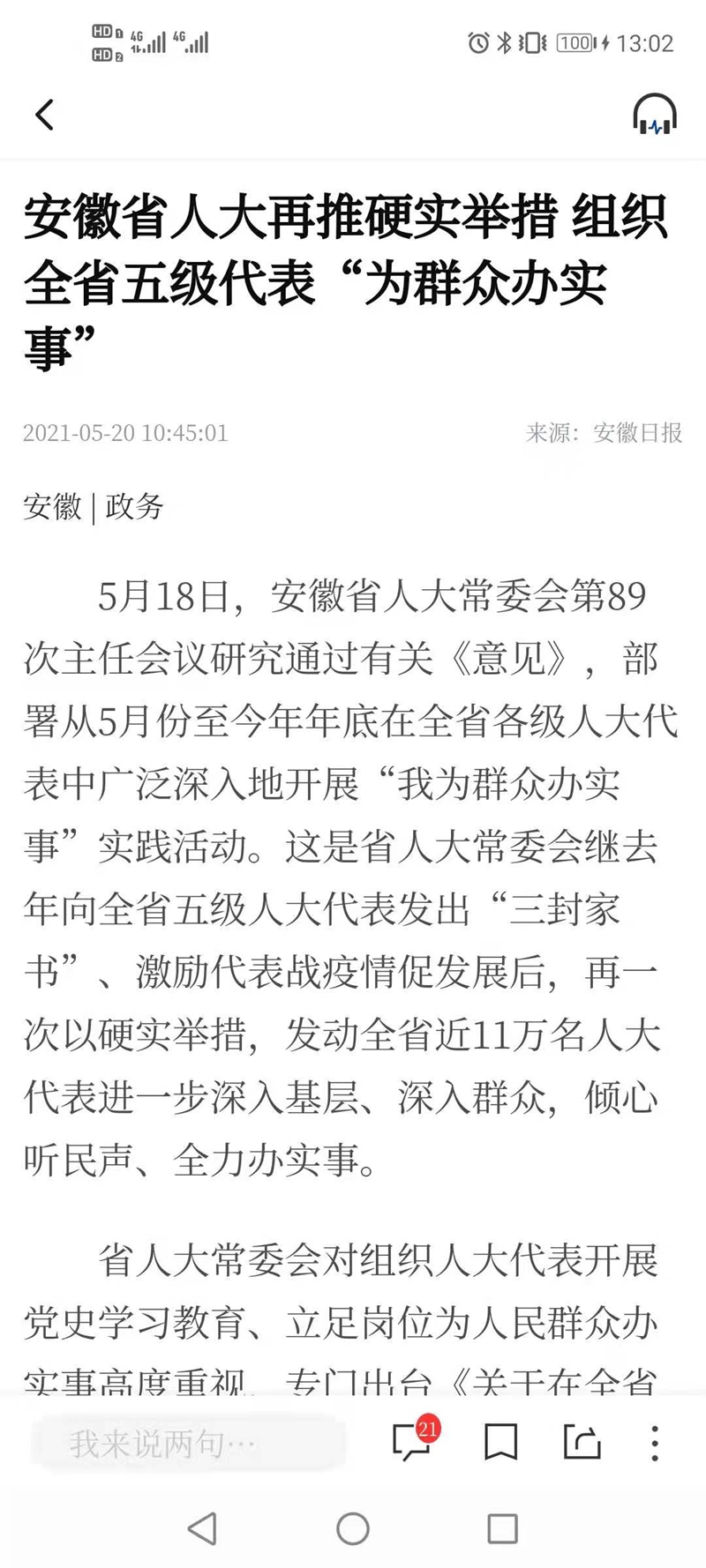Go back using the top-left arrow

[x=45, y=115]
